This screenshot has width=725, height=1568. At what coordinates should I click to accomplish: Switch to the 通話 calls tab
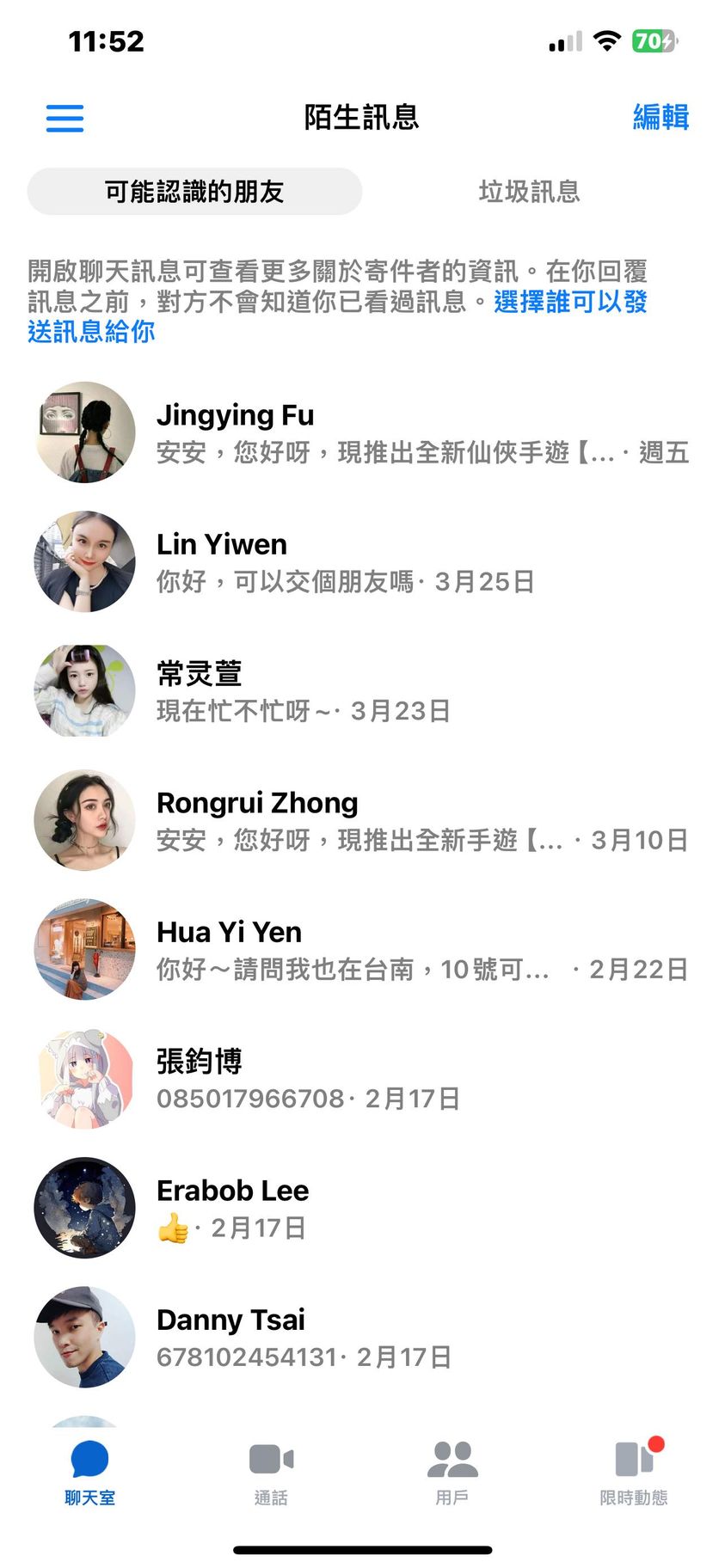pos(271,1472)
